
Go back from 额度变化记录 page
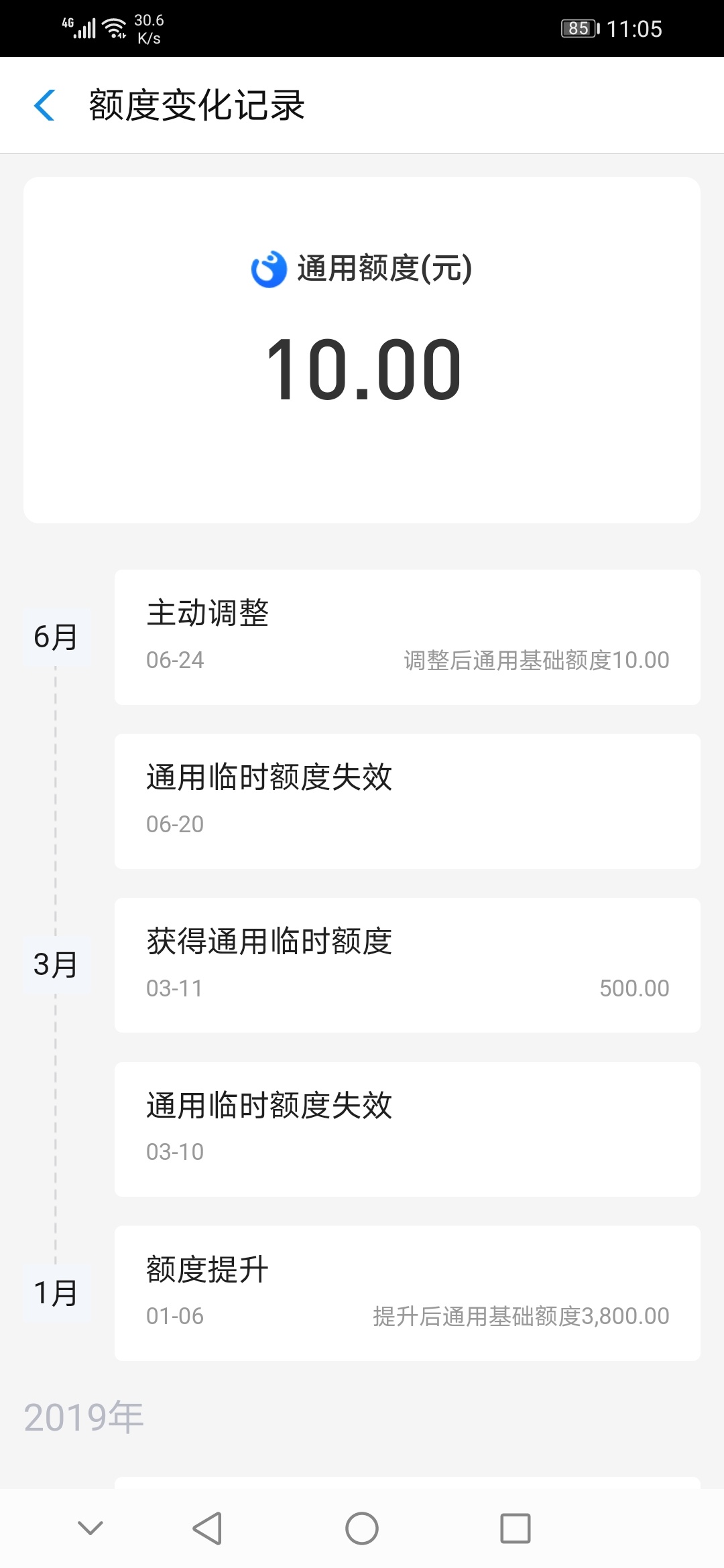(44, 105)
